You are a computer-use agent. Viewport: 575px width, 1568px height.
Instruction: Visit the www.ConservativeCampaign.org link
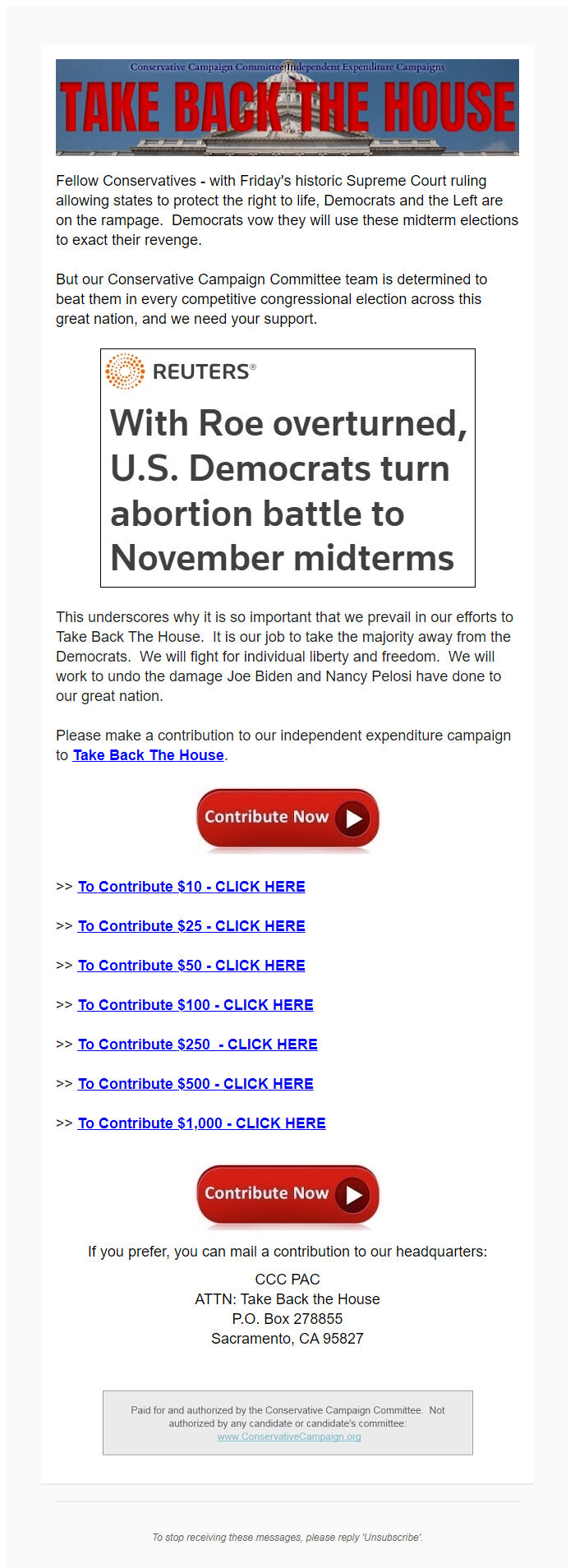(289, 1437)
